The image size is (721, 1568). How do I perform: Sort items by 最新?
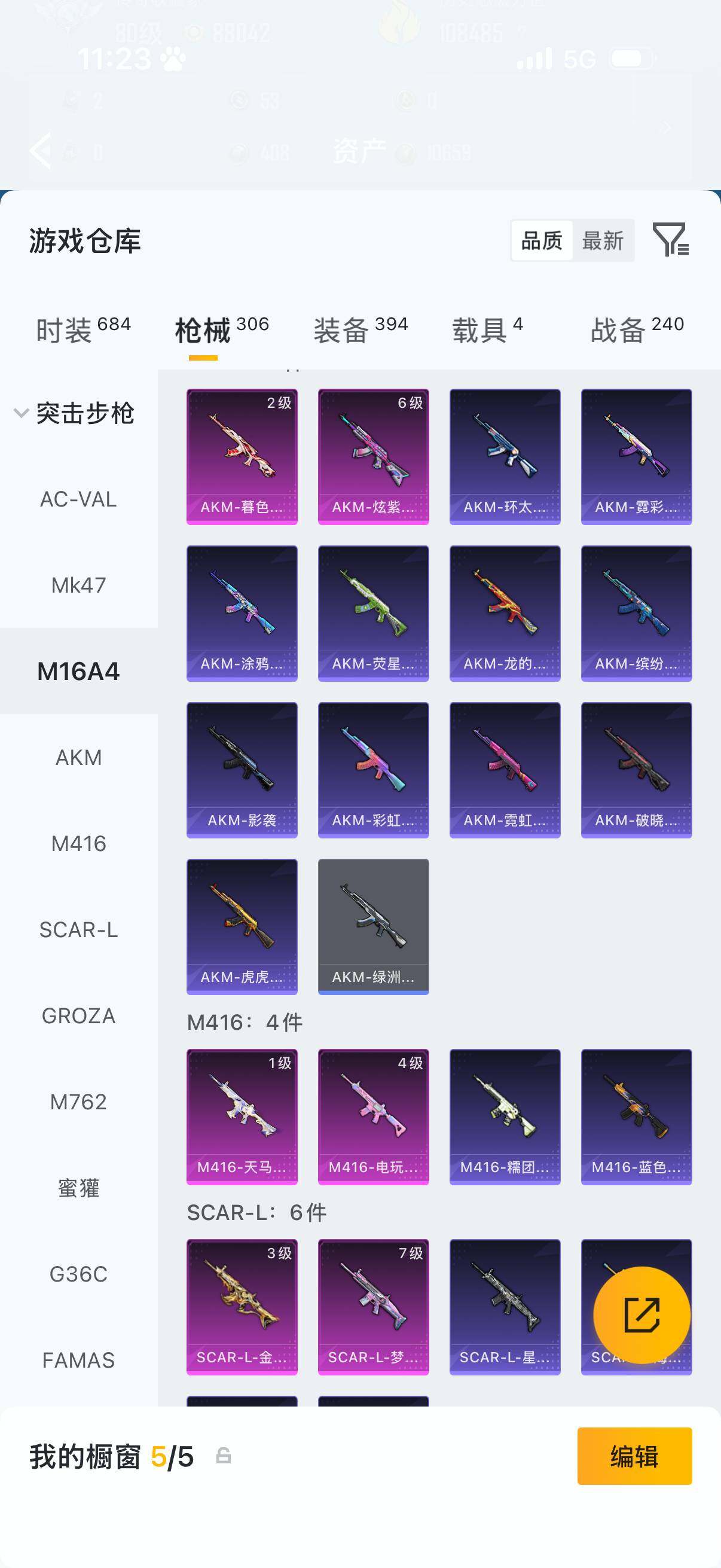pyautogui.click(x=603, y=241)
